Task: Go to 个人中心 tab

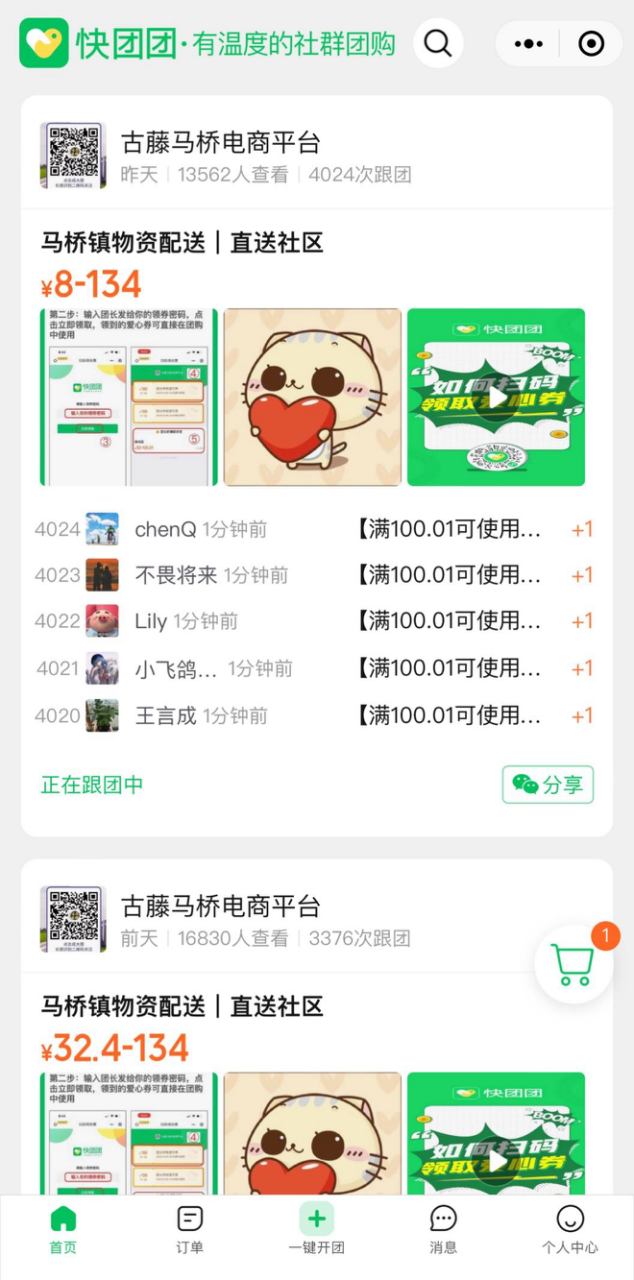Action: [x=570, y=1229]
